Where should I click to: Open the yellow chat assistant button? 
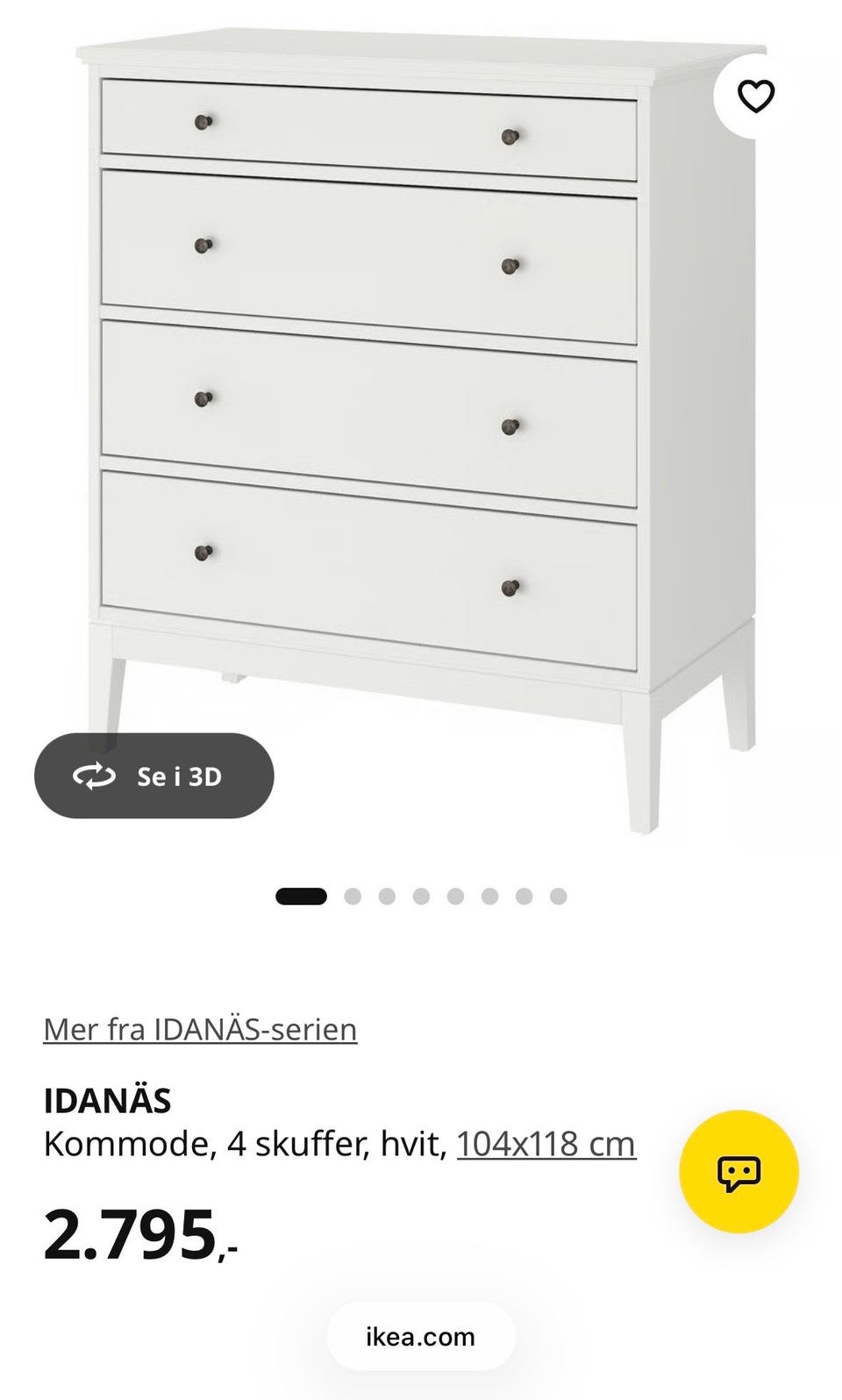739,1172
